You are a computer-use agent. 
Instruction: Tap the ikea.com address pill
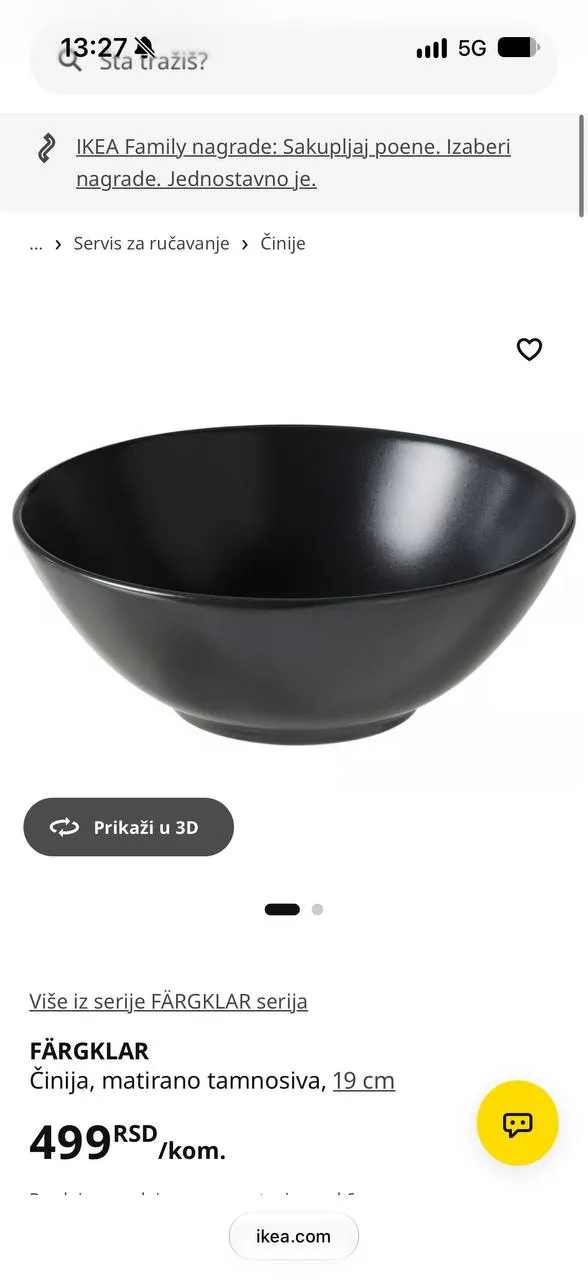tap(293, 1236)
